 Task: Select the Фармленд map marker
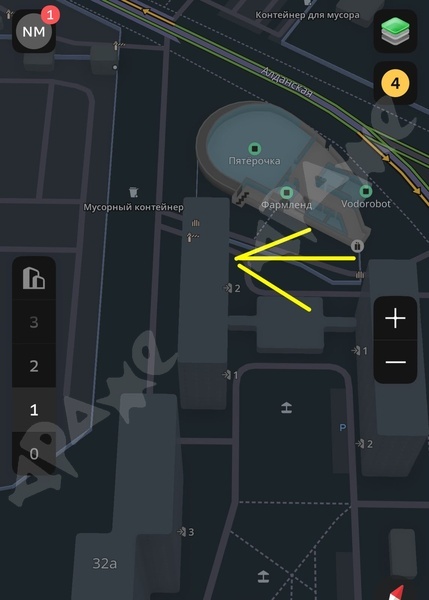(x=287, y=192)
